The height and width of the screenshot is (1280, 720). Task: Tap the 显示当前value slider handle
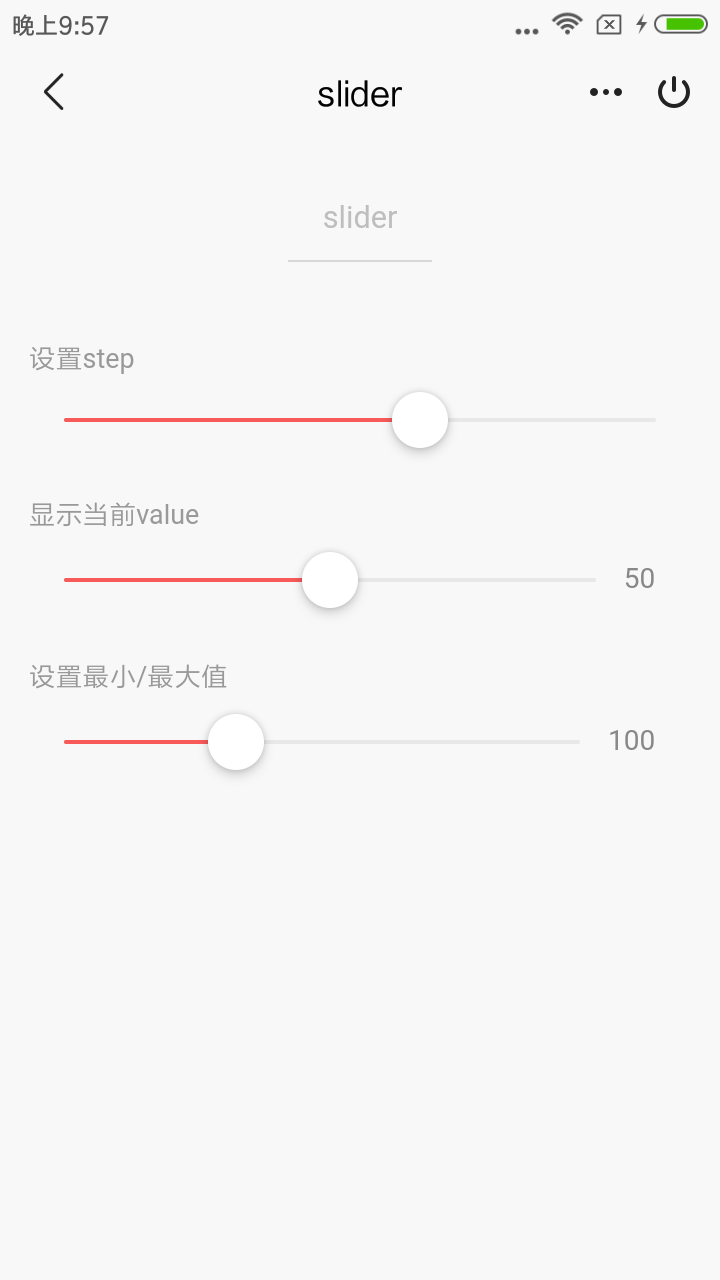(330, 580)
